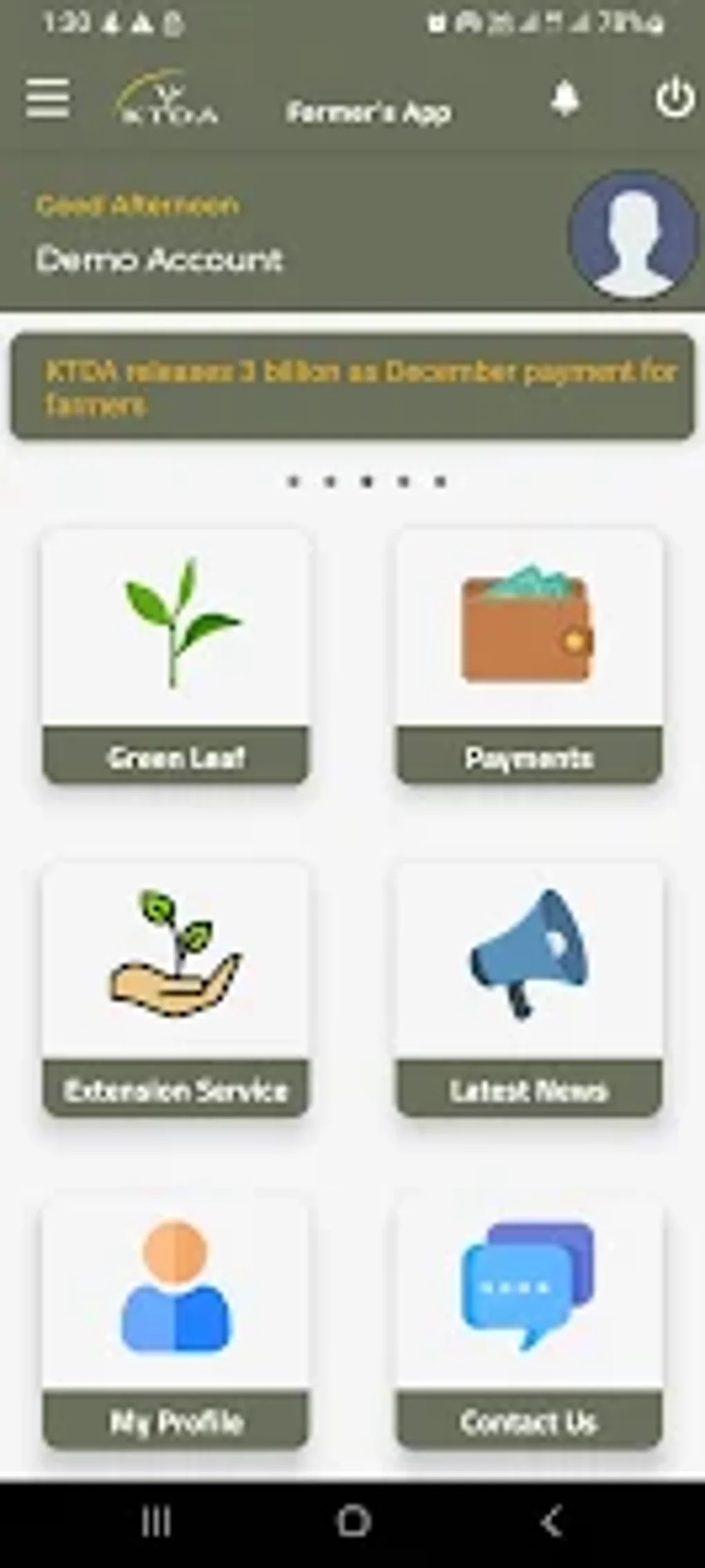Read the December payment announcement banner
Viewport: 705px width, 1568px height.
tap(351, 385)
